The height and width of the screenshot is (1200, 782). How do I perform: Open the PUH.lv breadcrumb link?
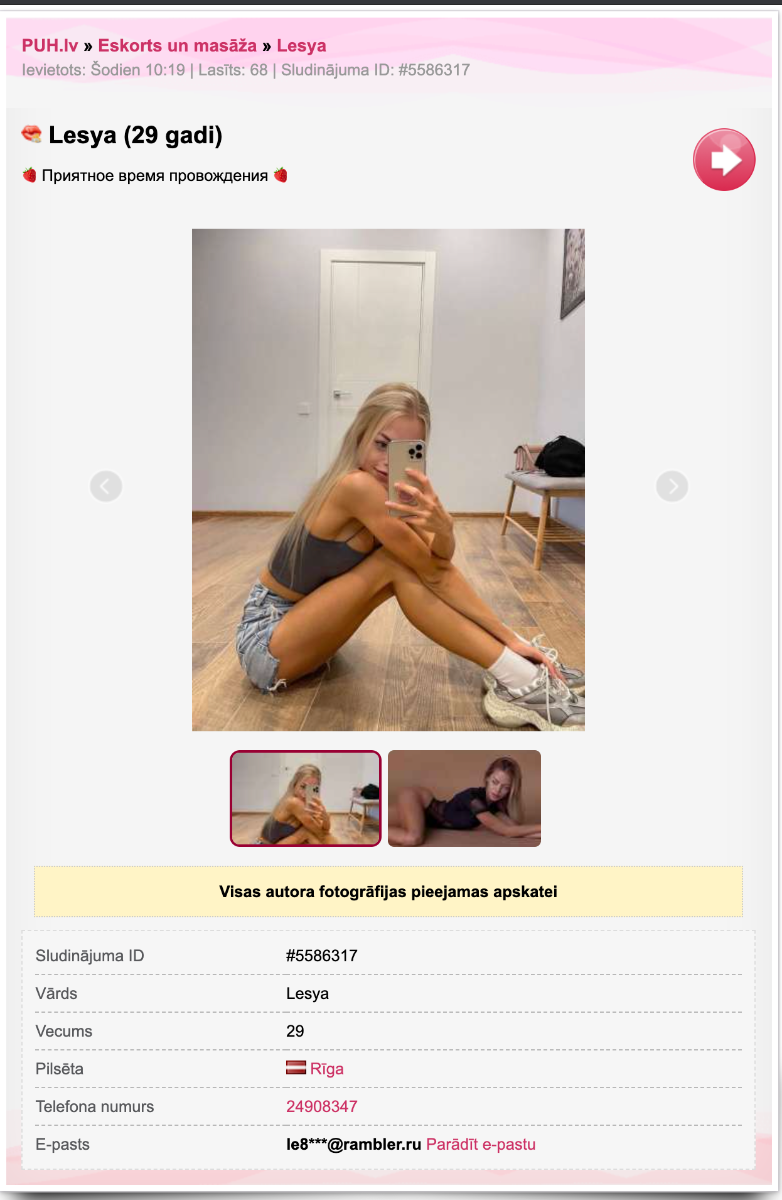pos(50,45)
